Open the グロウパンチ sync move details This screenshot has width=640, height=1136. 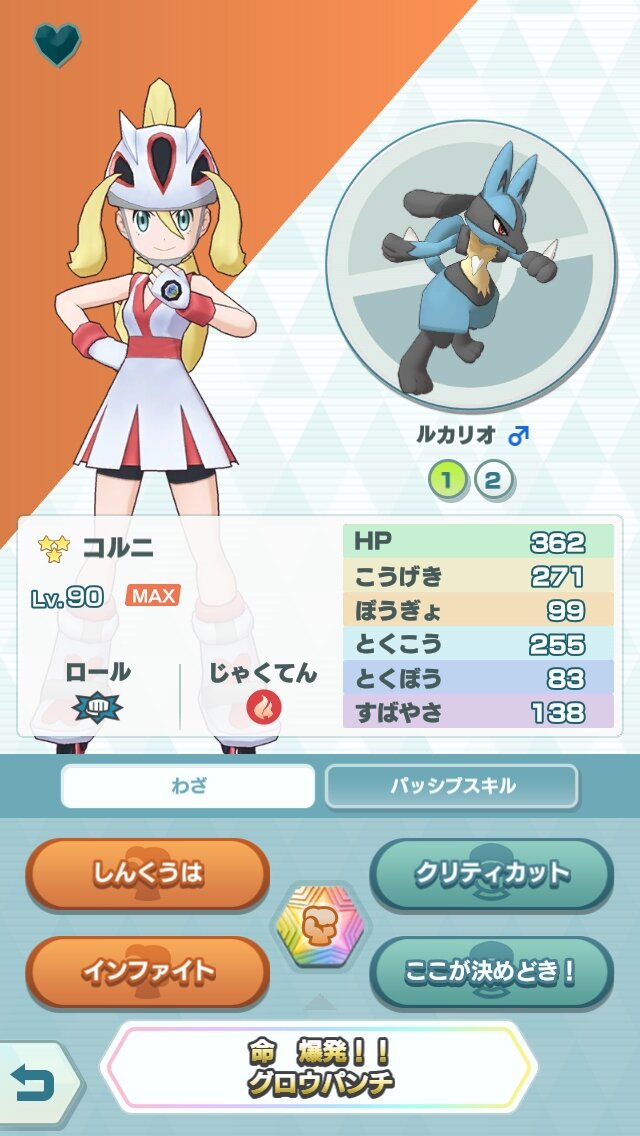pos(320,1067)
